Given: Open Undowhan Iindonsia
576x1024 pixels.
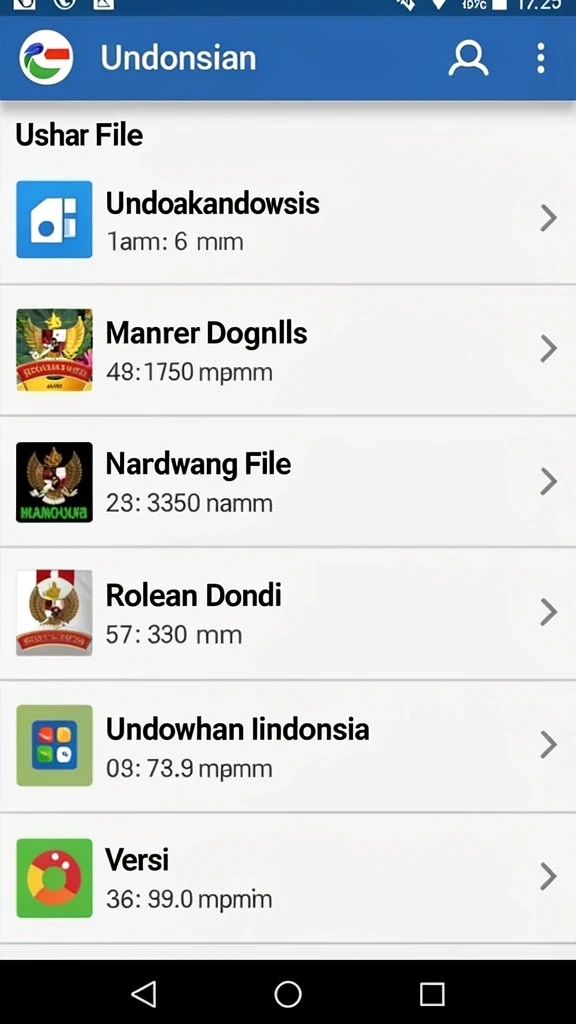Looking at the screenshot, I should 288,746.
